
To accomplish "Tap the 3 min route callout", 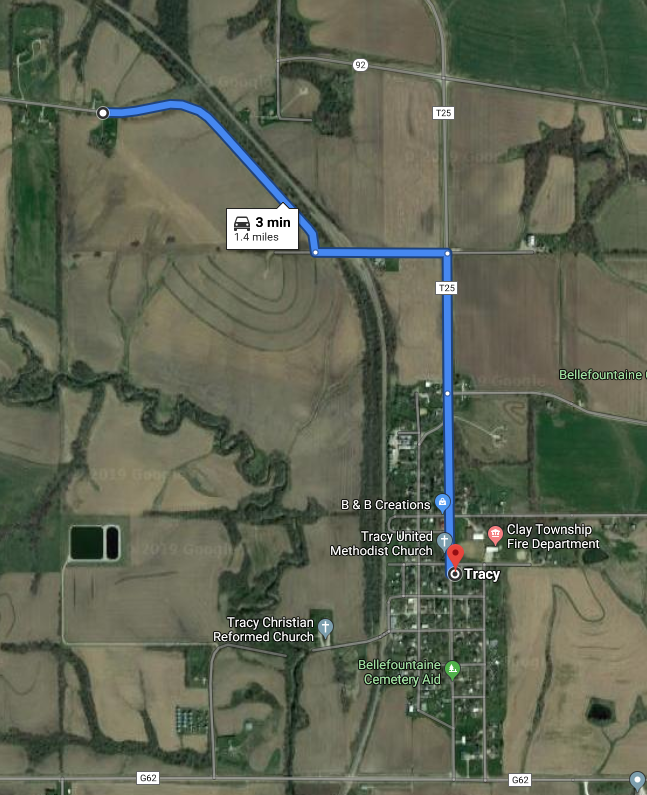I will click(x=262, y=228).
